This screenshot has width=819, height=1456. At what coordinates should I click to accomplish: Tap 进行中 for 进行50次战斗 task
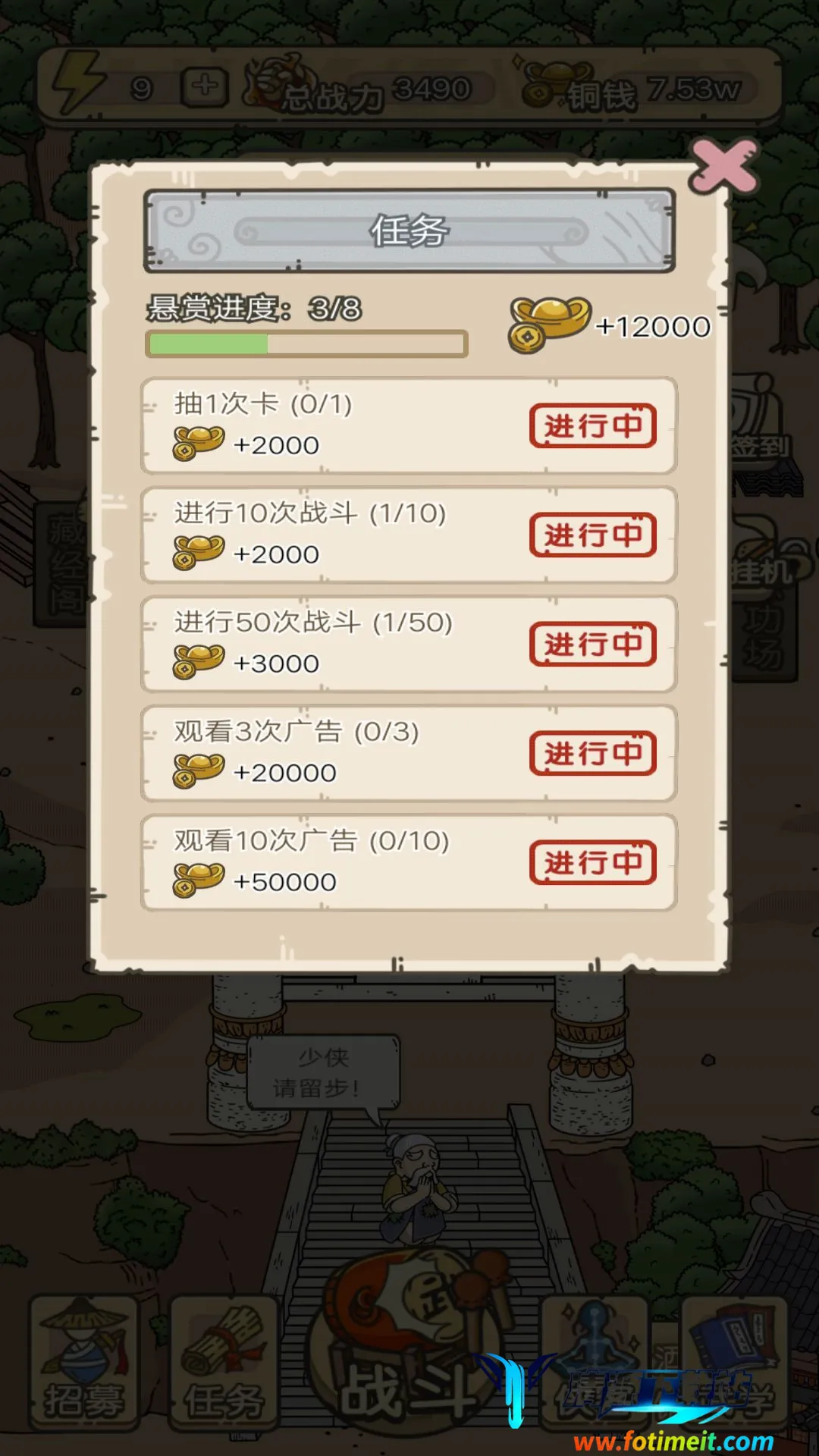coord(593,645)
